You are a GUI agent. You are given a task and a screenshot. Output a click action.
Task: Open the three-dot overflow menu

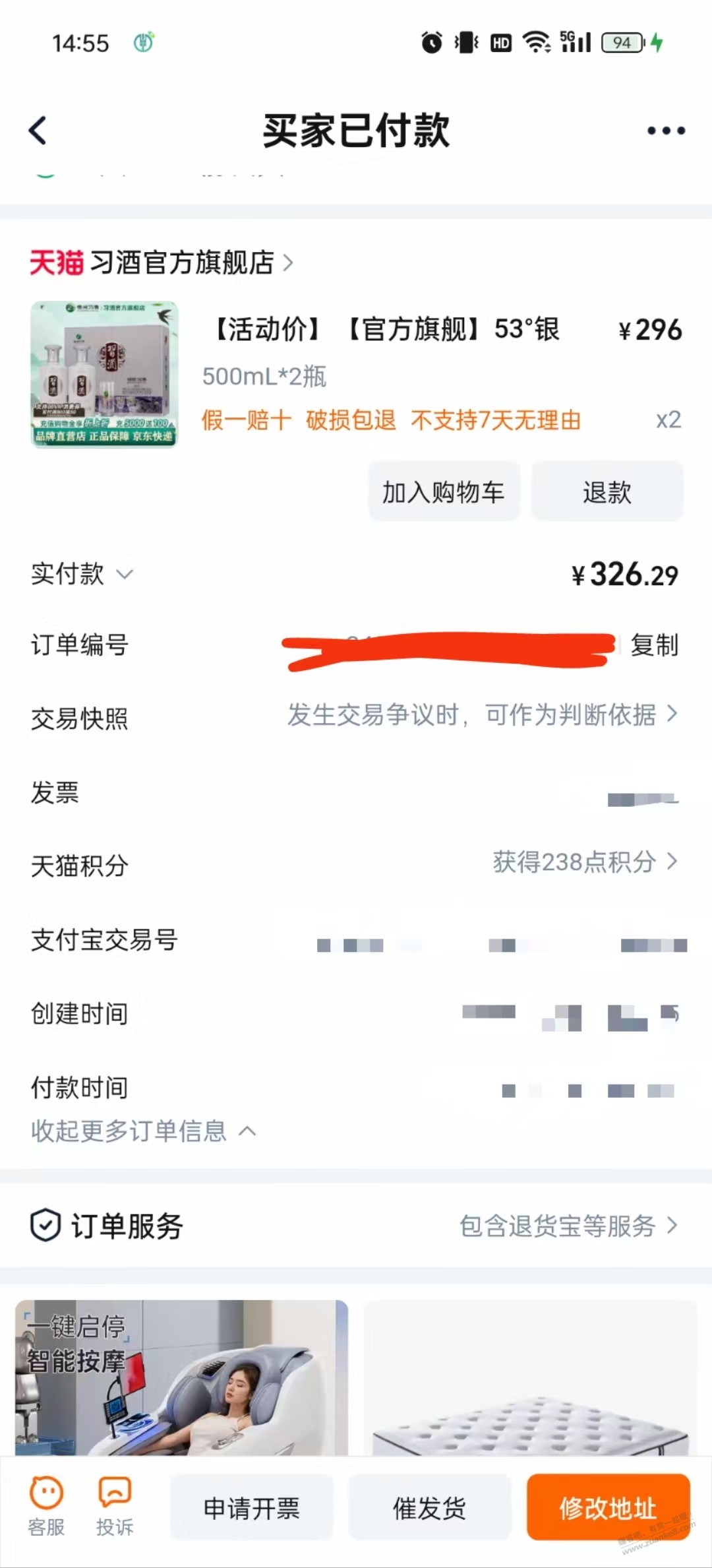(666, 131)
